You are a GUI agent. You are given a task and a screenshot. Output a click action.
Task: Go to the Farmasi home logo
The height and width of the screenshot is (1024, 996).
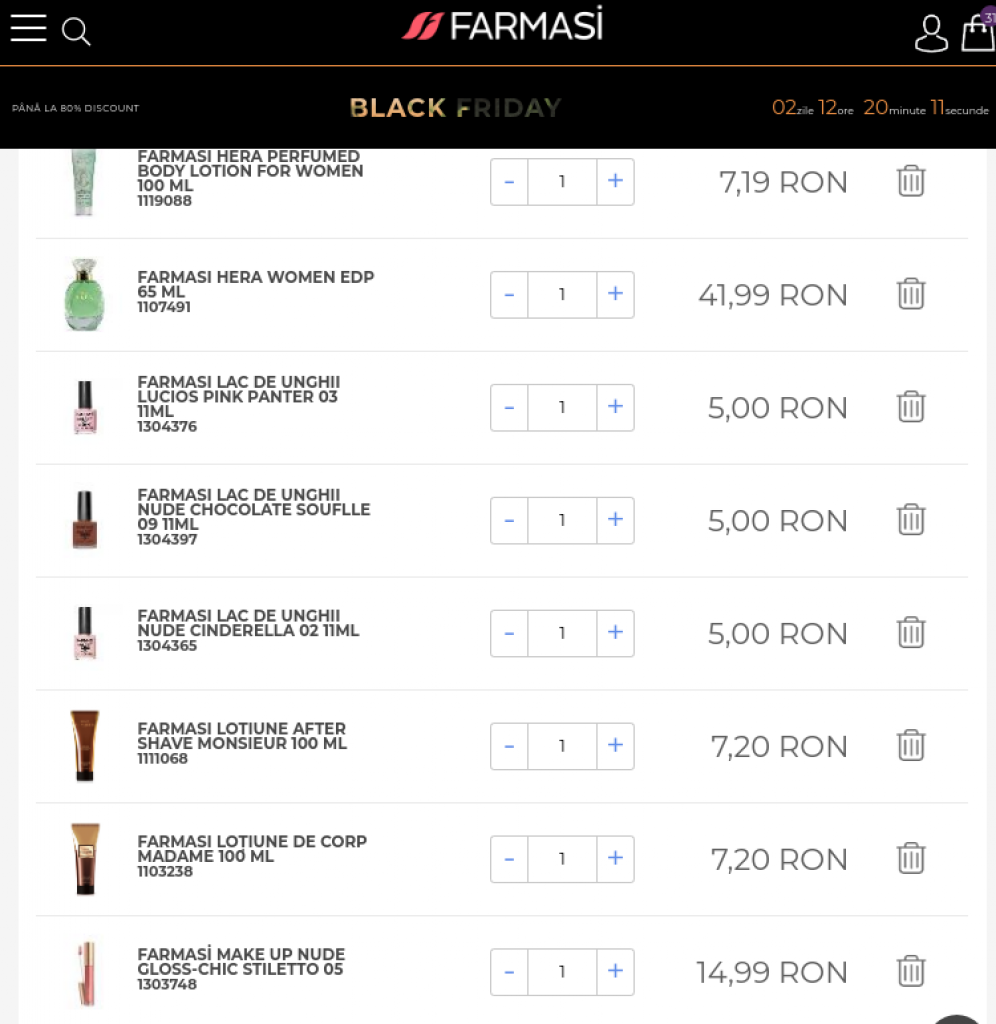point(503,26)
